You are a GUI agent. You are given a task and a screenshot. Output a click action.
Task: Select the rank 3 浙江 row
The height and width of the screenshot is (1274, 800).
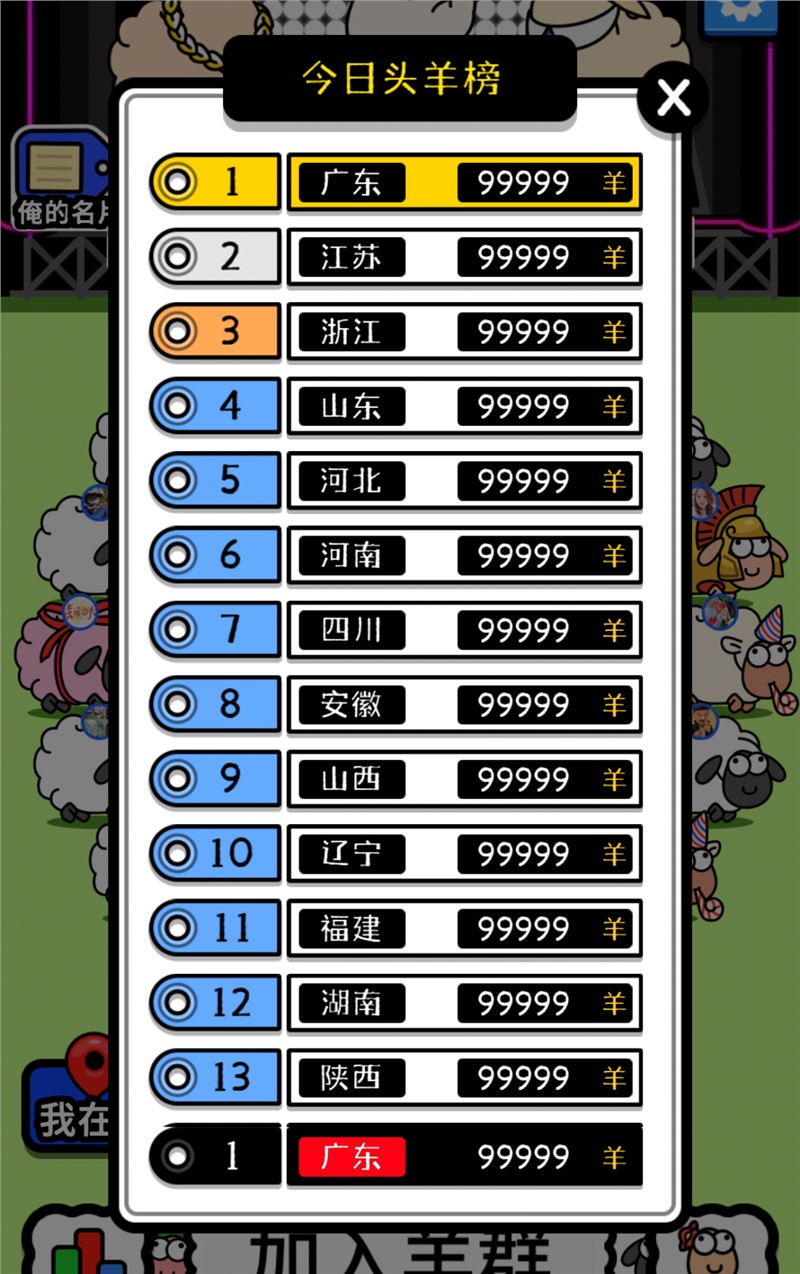click(x=464, y=331)
